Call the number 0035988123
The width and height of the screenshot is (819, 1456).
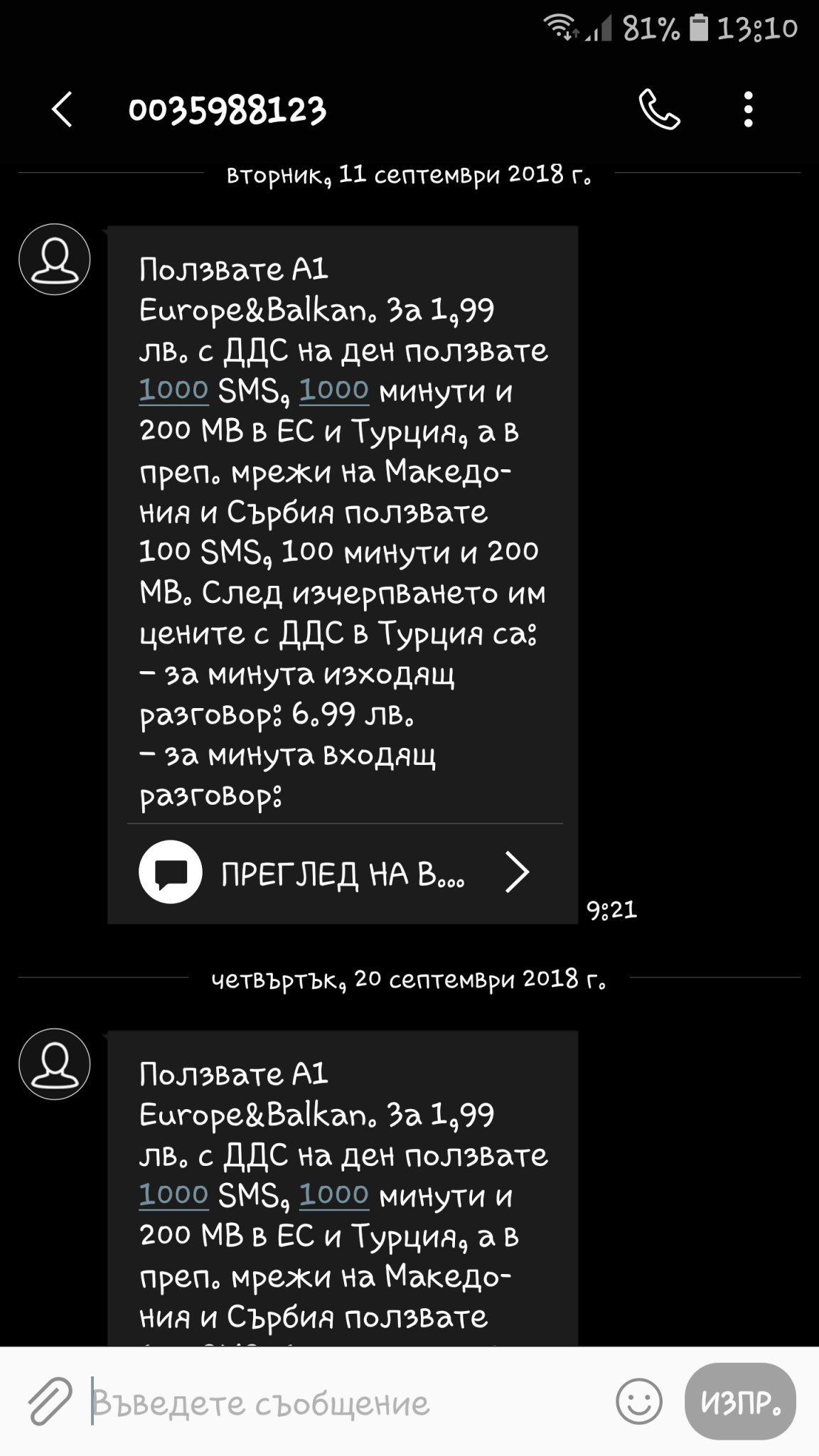tap(659, 109)
